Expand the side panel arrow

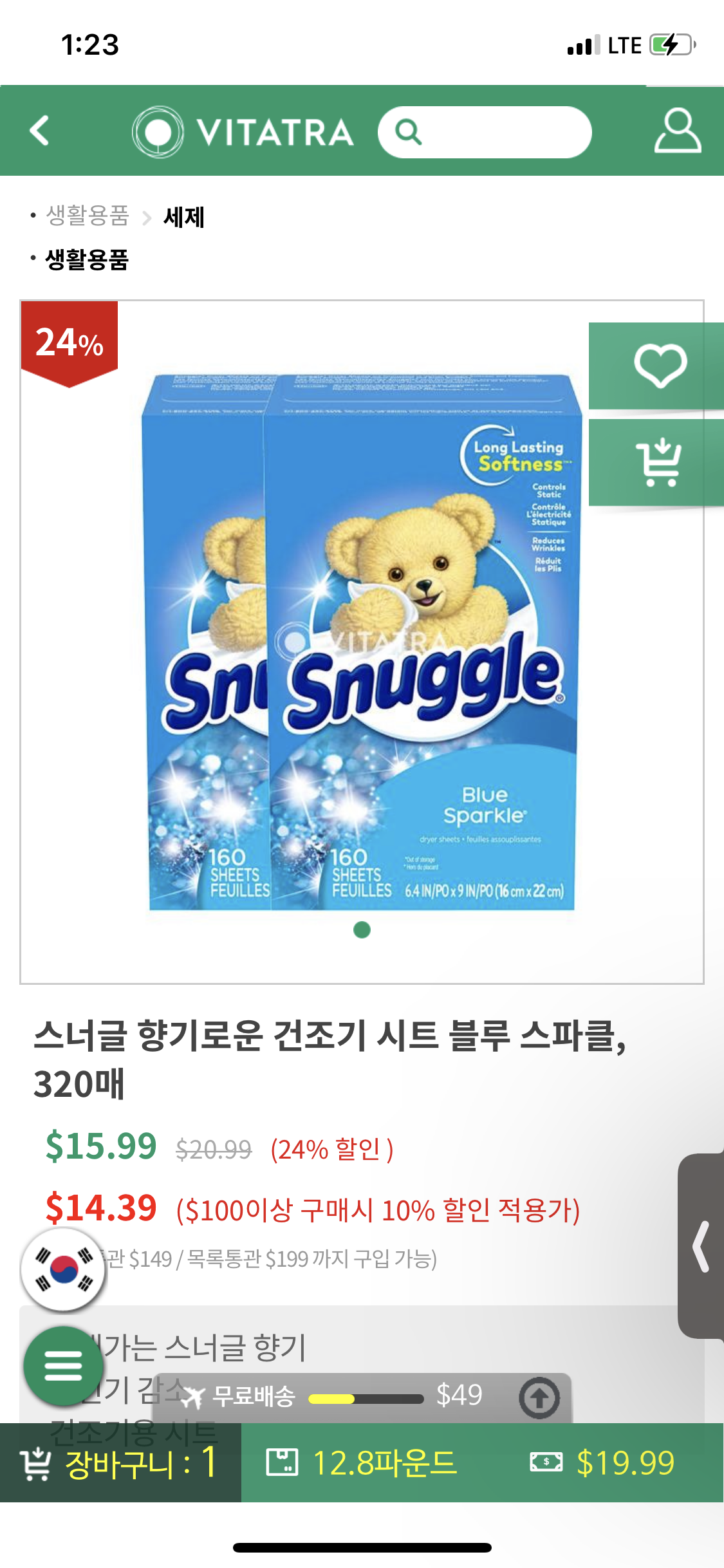click(x=701, y=1247)
